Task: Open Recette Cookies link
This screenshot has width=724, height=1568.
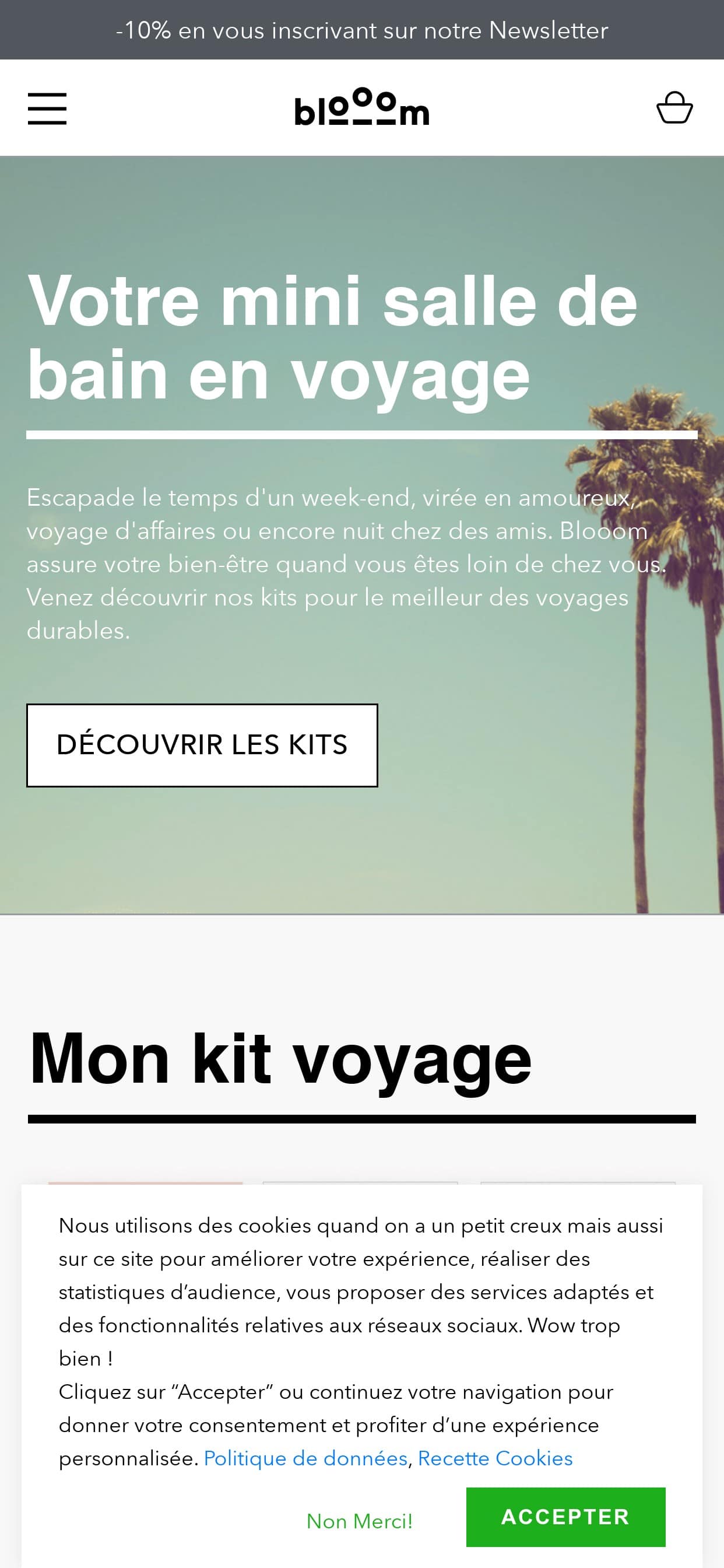Action: 495,1458
